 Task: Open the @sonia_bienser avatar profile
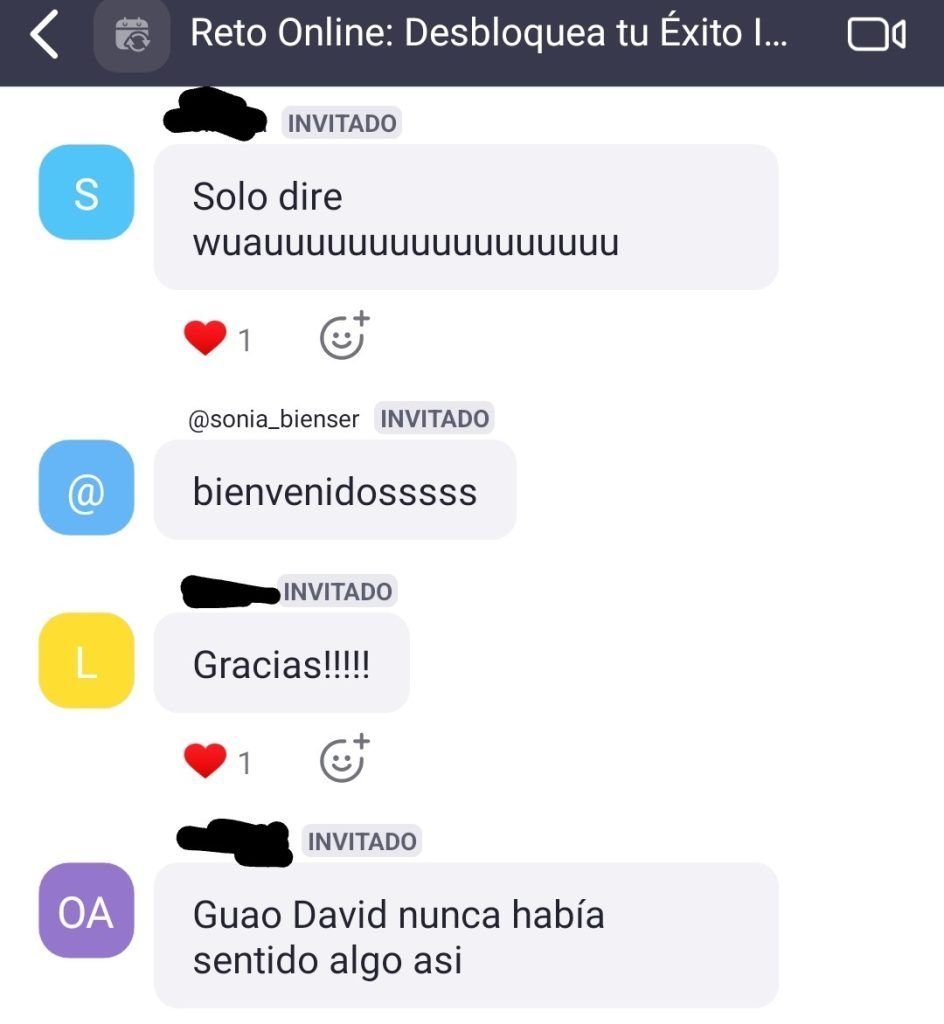(86, 487)
